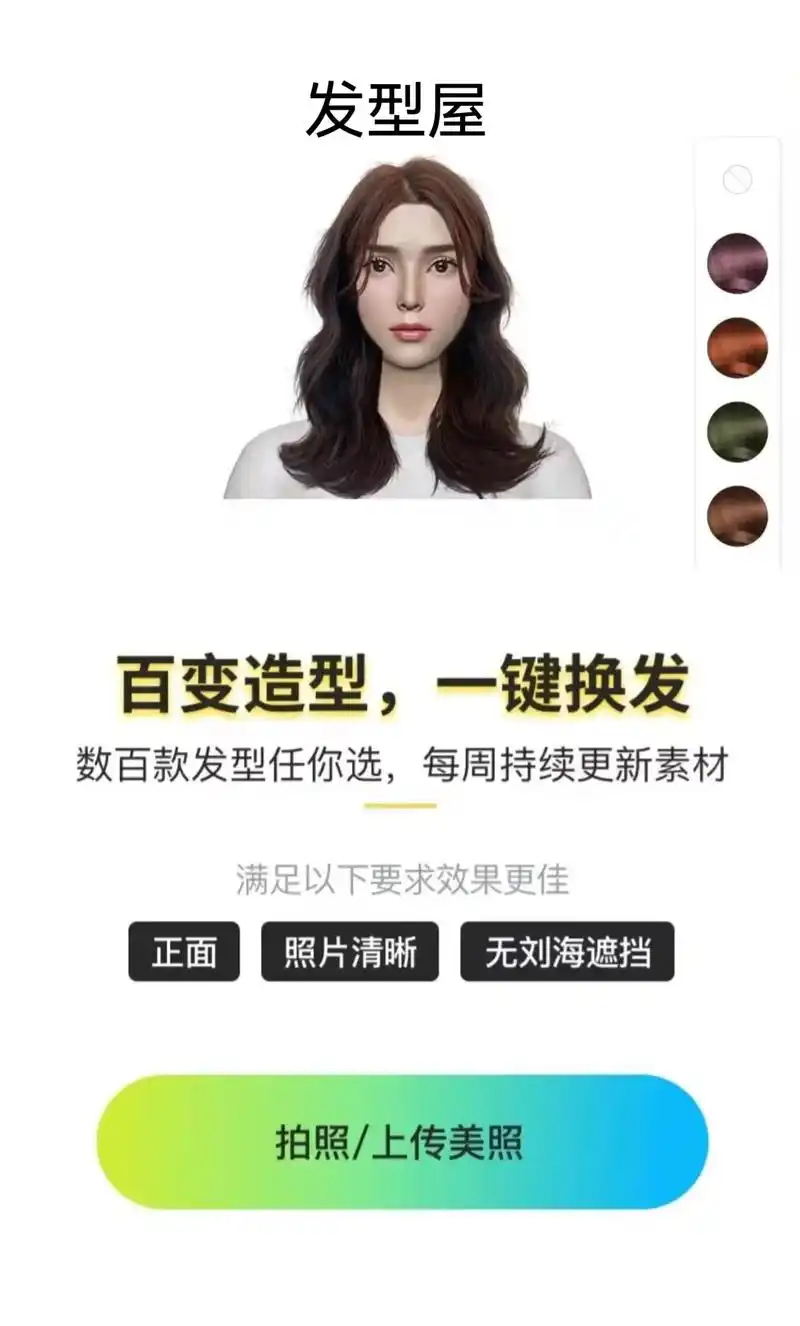Apply the brown hair color swatch
This screenshot has width=800, height=1326.
point(737,515)
